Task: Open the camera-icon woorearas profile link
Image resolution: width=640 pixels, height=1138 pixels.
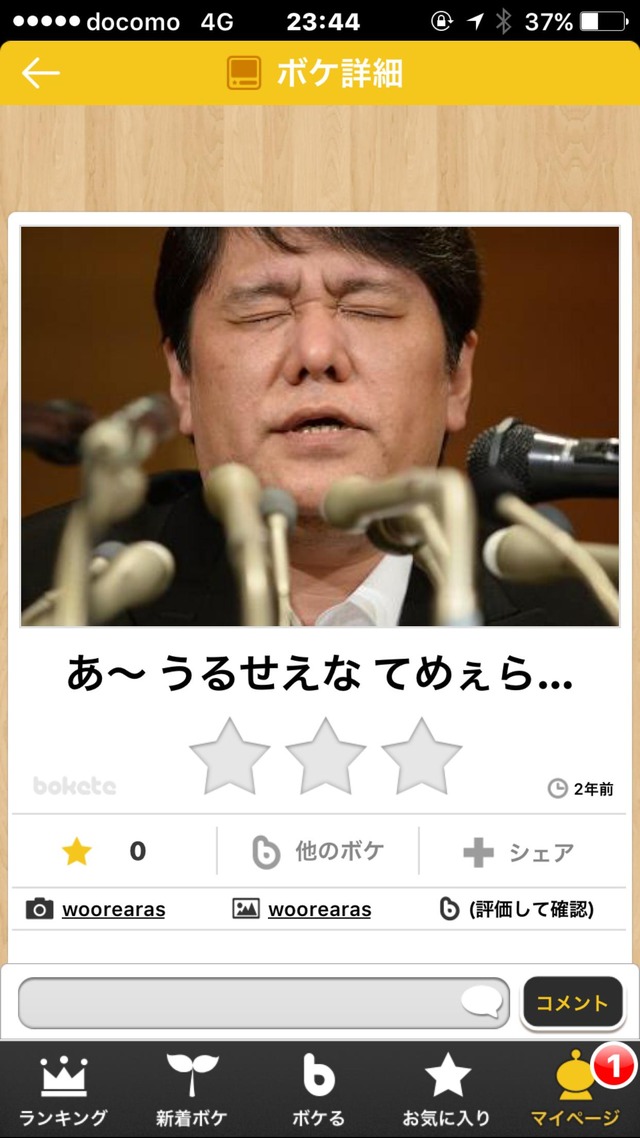Action: (x=113, y=909)
